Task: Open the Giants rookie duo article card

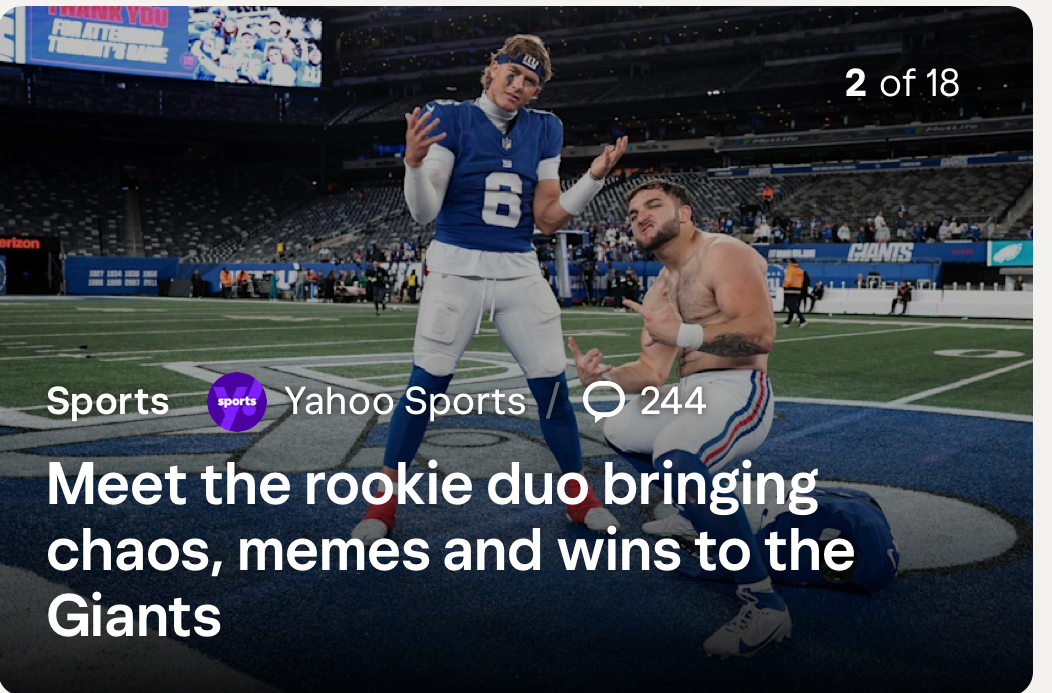Action: click(450, 548)
